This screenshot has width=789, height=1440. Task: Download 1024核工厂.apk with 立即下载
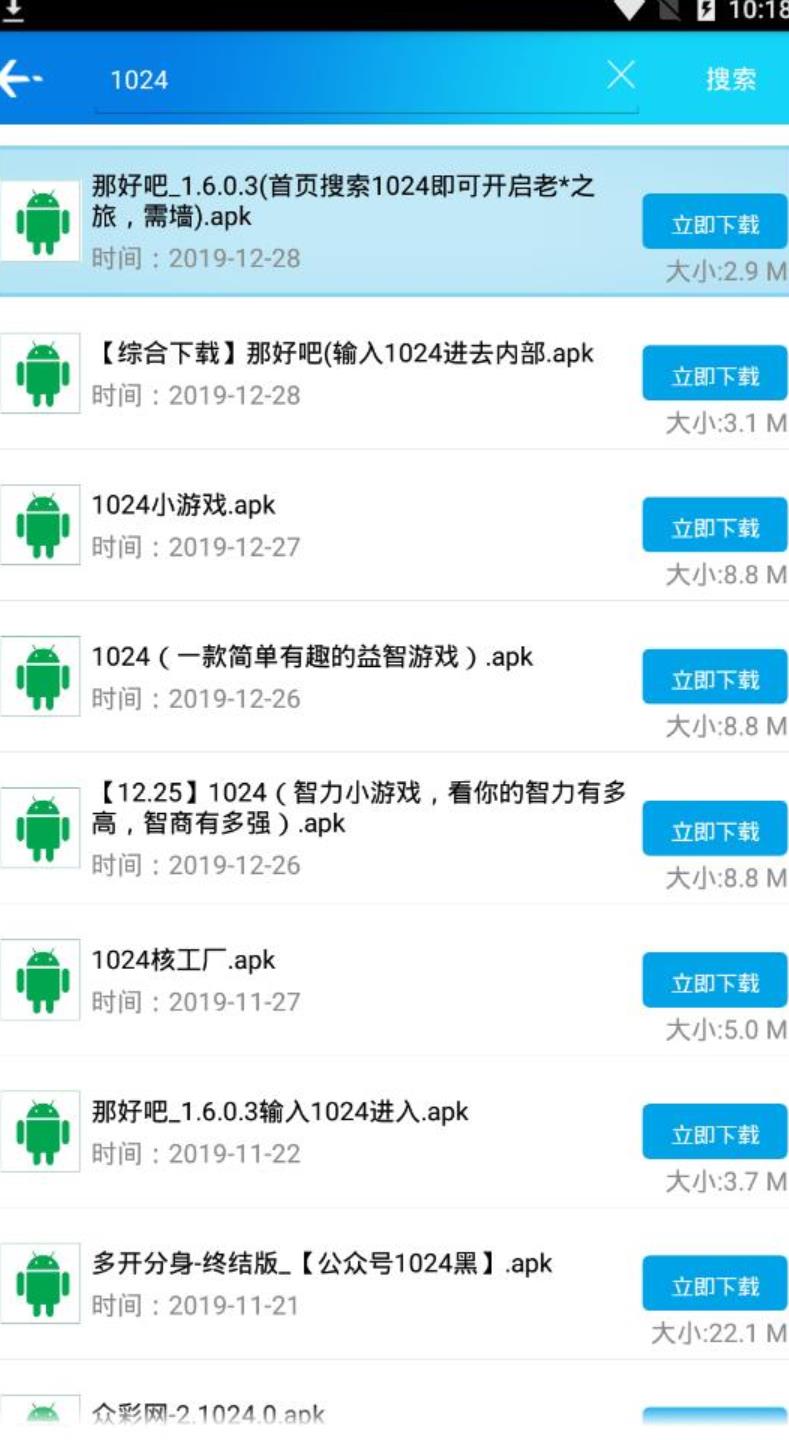coord(715,981)
